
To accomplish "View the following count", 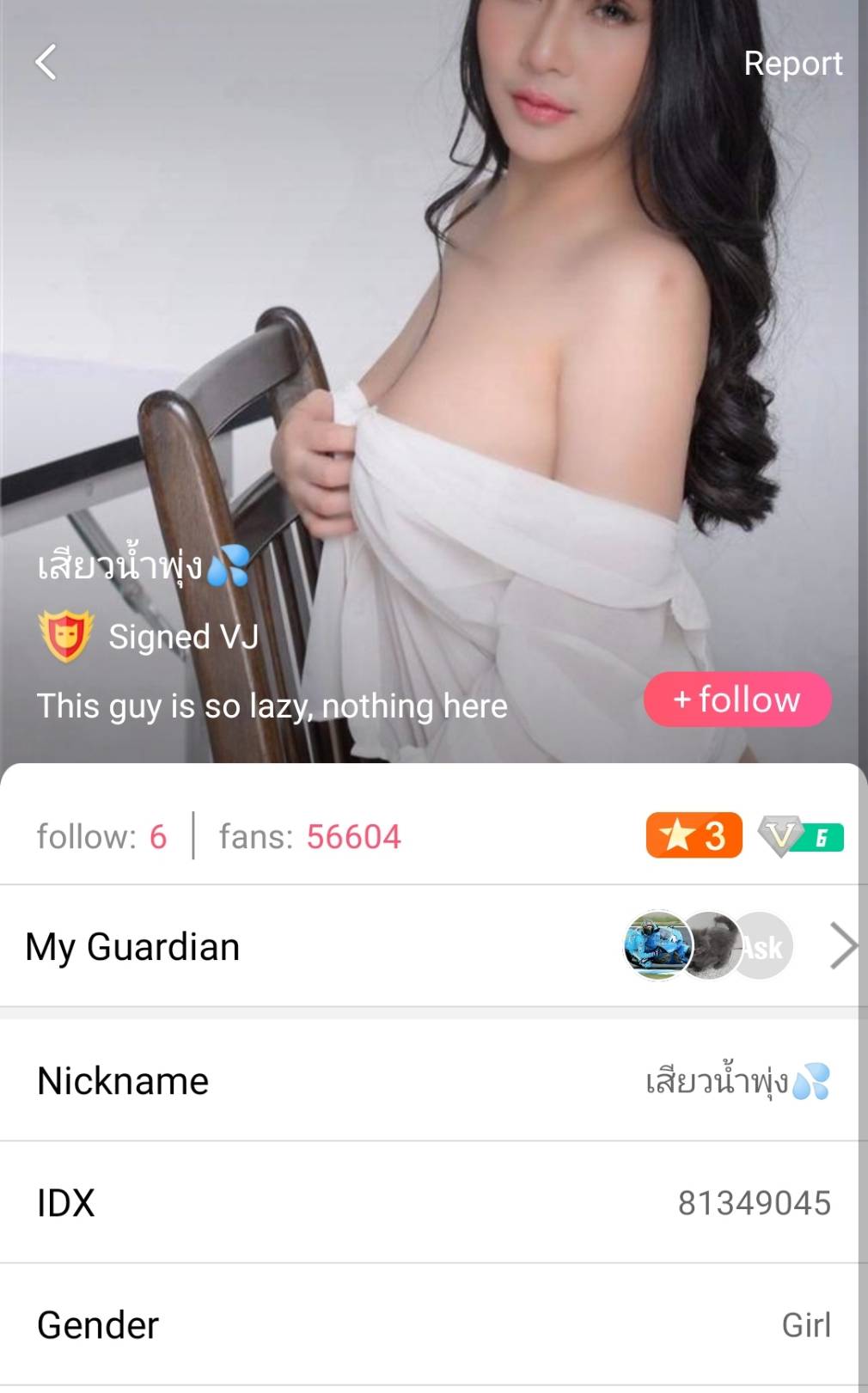I will tap(101, 836).
